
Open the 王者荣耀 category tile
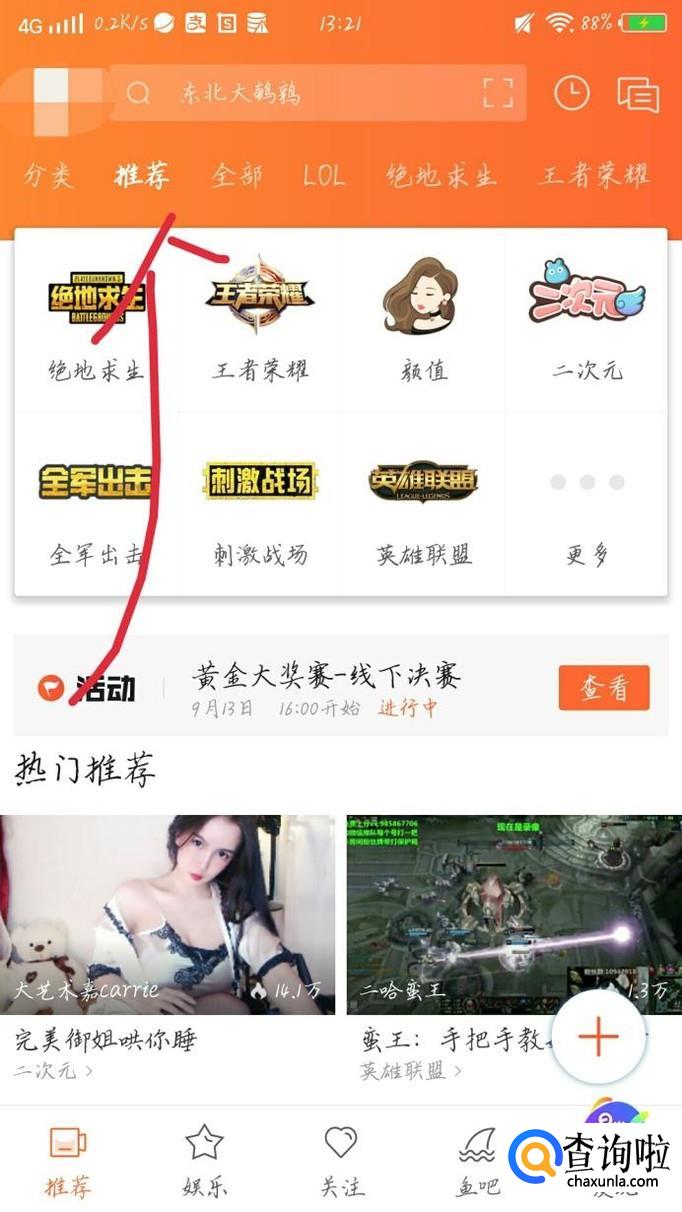click(260, 320)
